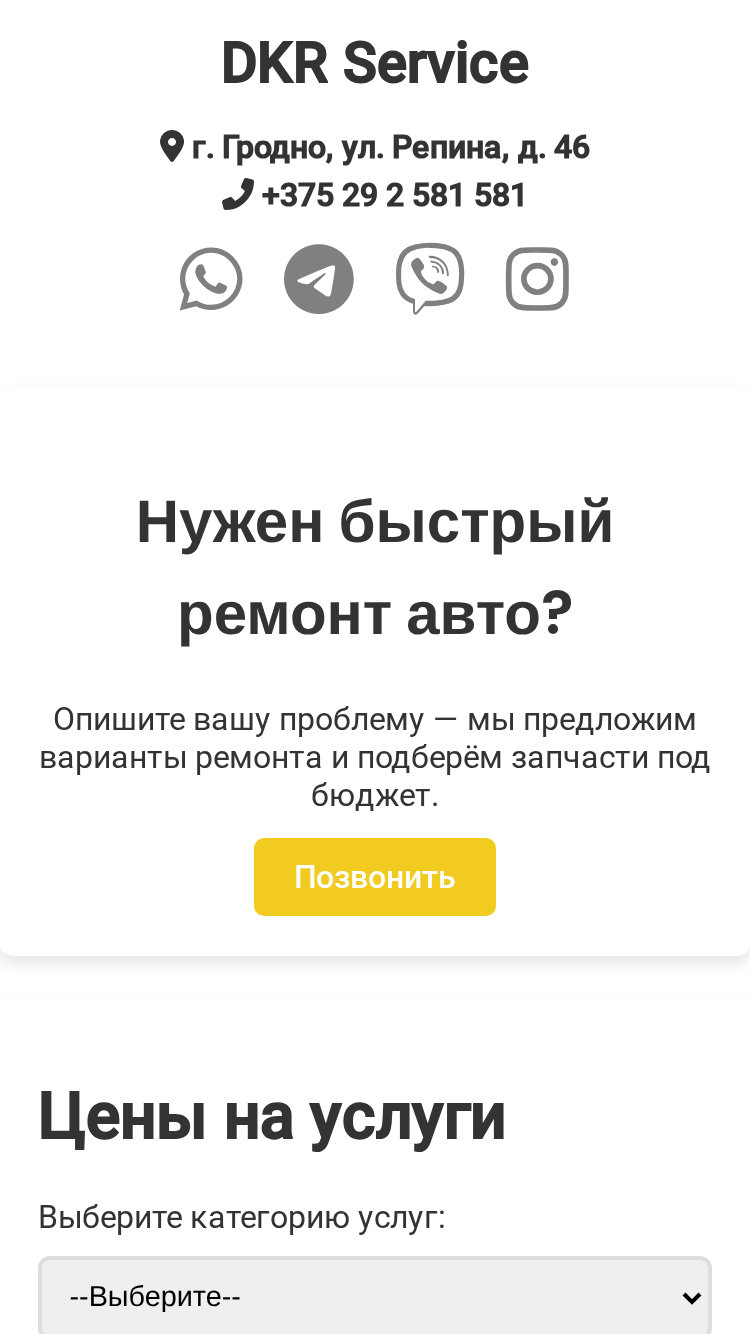
Task: Open the WhatsApp contact icon
Action: (211, 279)
